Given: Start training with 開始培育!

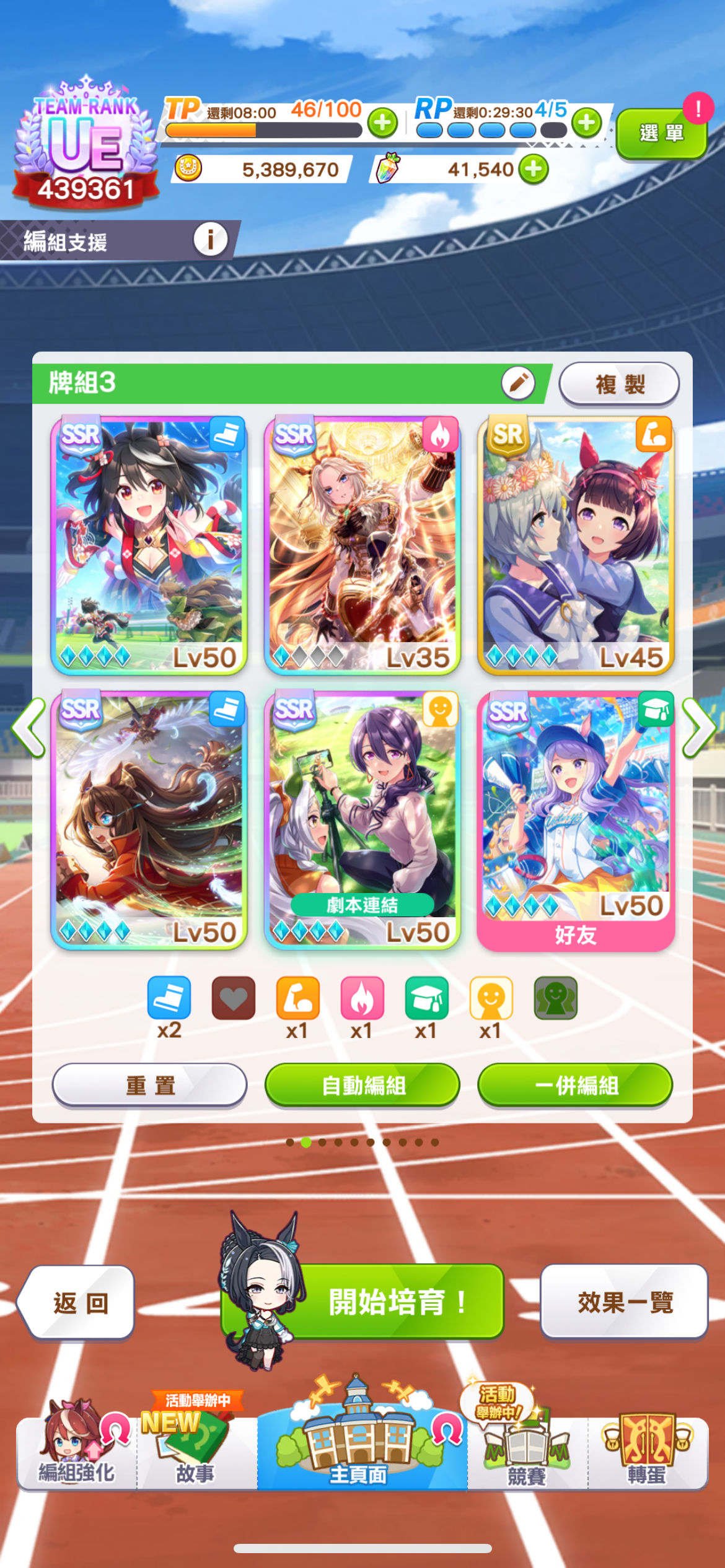Looking at the screenshot, I should (362, 1302).
